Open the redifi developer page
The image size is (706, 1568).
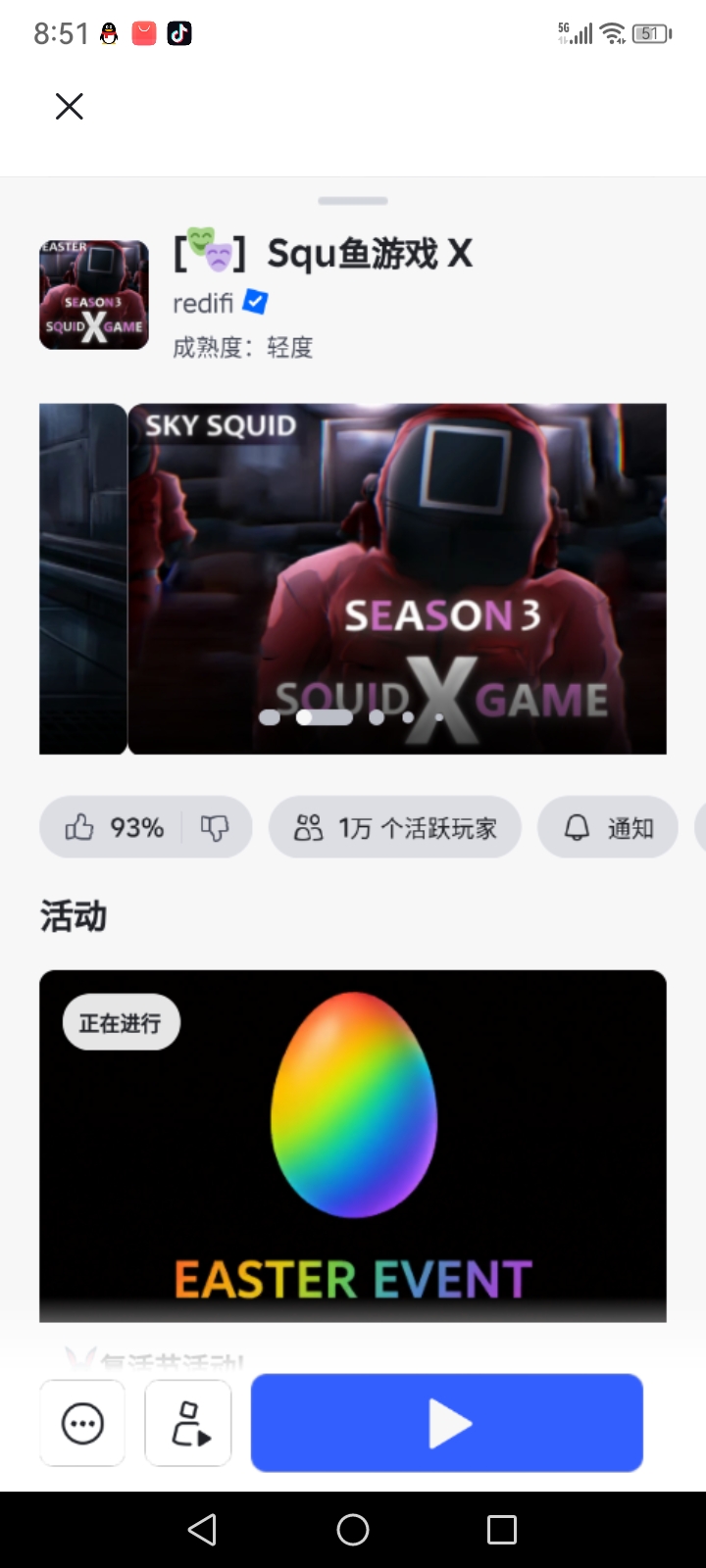click(x=203, y=303)
